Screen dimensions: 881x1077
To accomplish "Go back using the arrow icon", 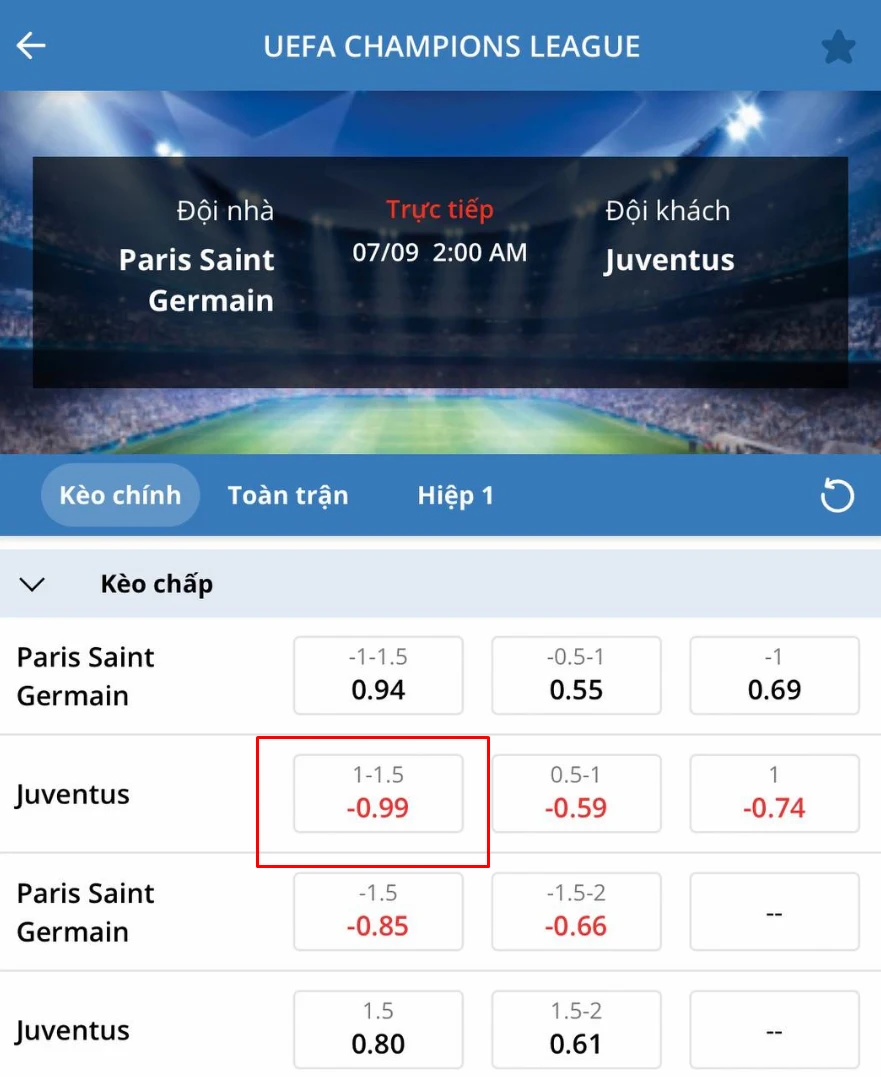I will point(31,46).
